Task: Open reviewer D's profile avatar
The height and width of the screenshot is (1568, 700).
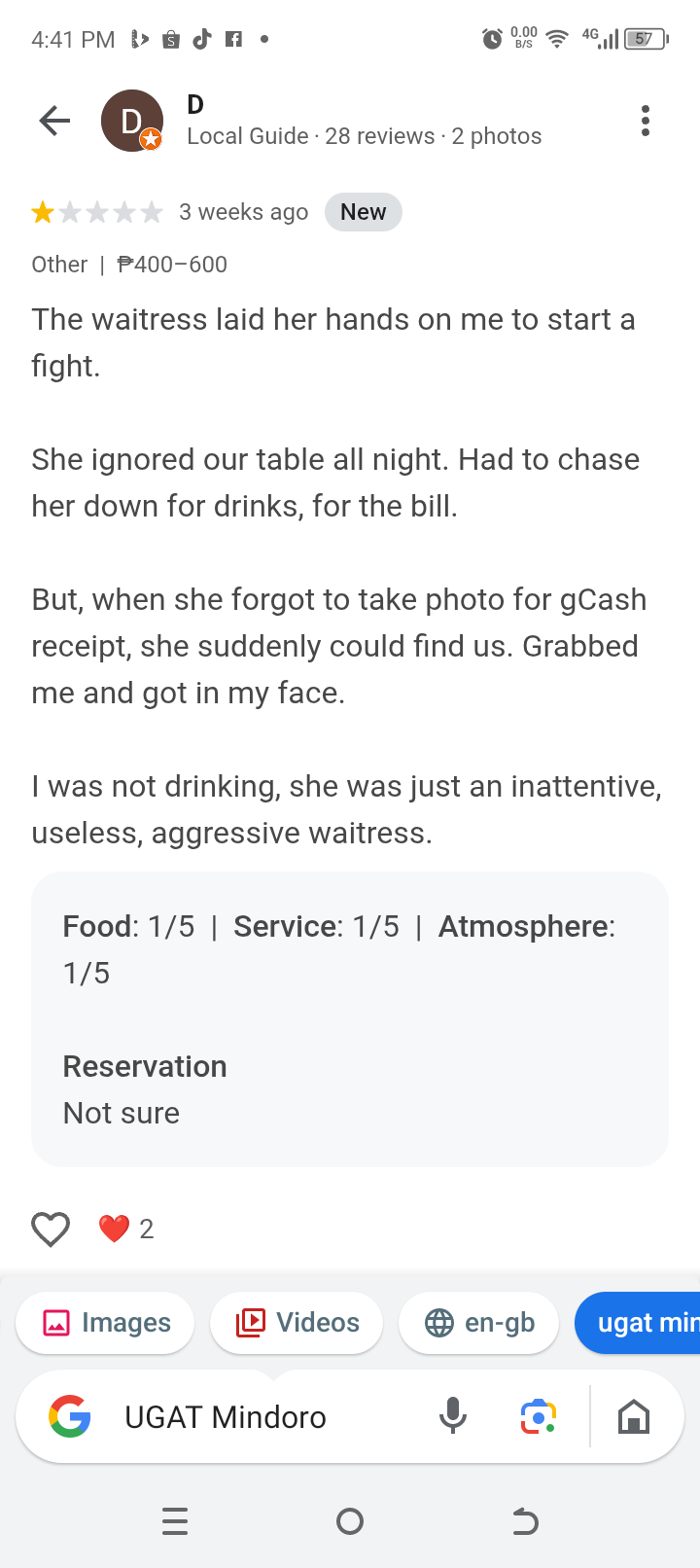Action: (x=131, y=121)
